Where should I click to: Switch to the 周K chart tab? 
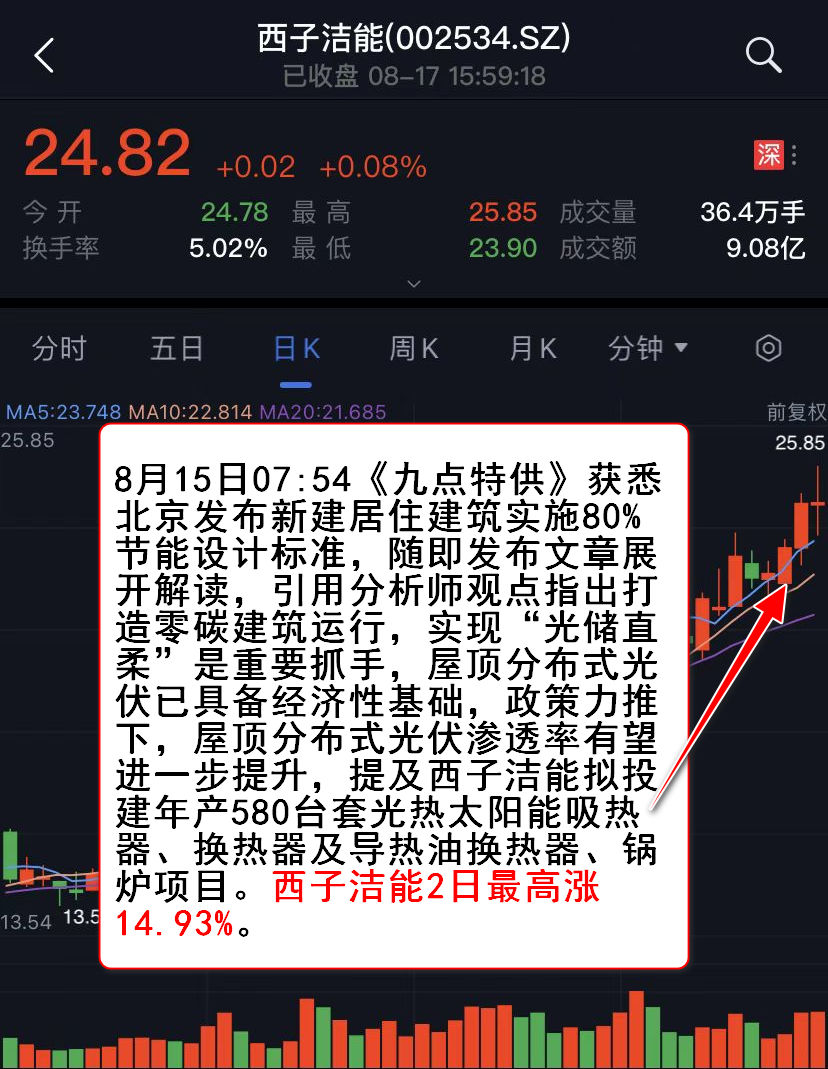tap(414, 349)
